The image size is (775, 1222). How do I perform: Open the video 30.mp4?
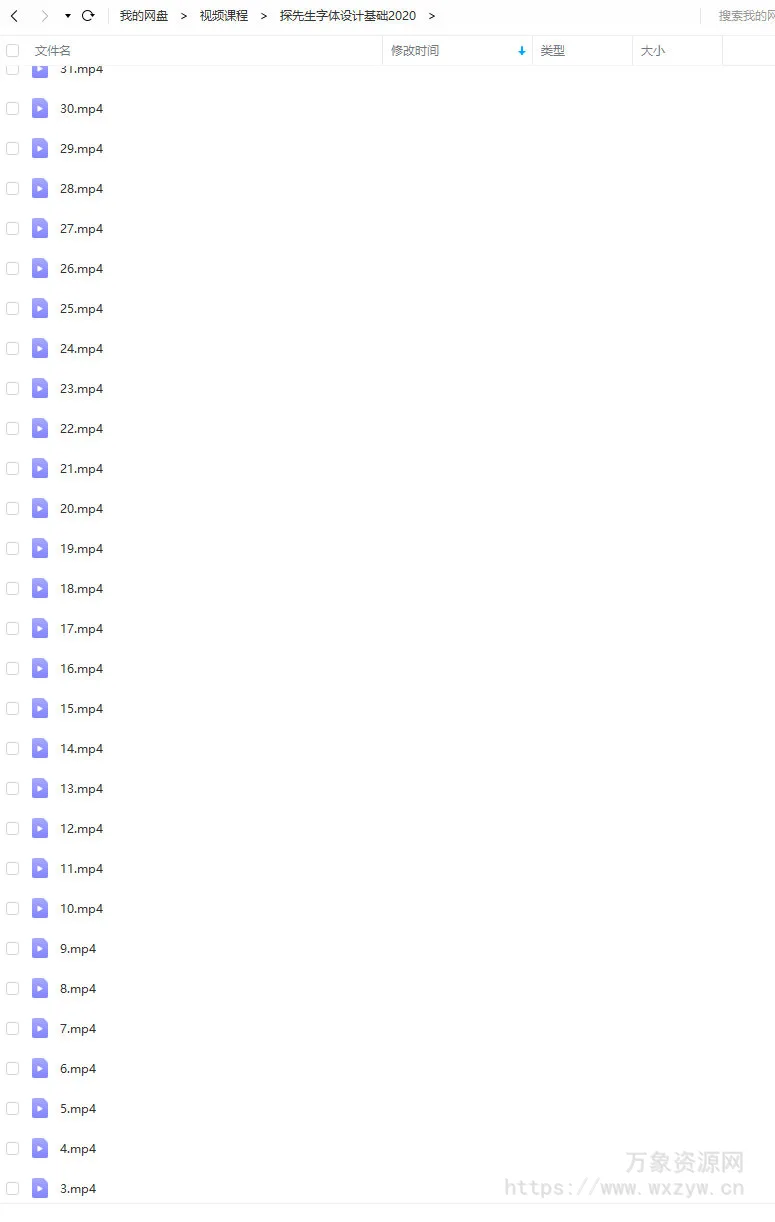tap(81, 109)
